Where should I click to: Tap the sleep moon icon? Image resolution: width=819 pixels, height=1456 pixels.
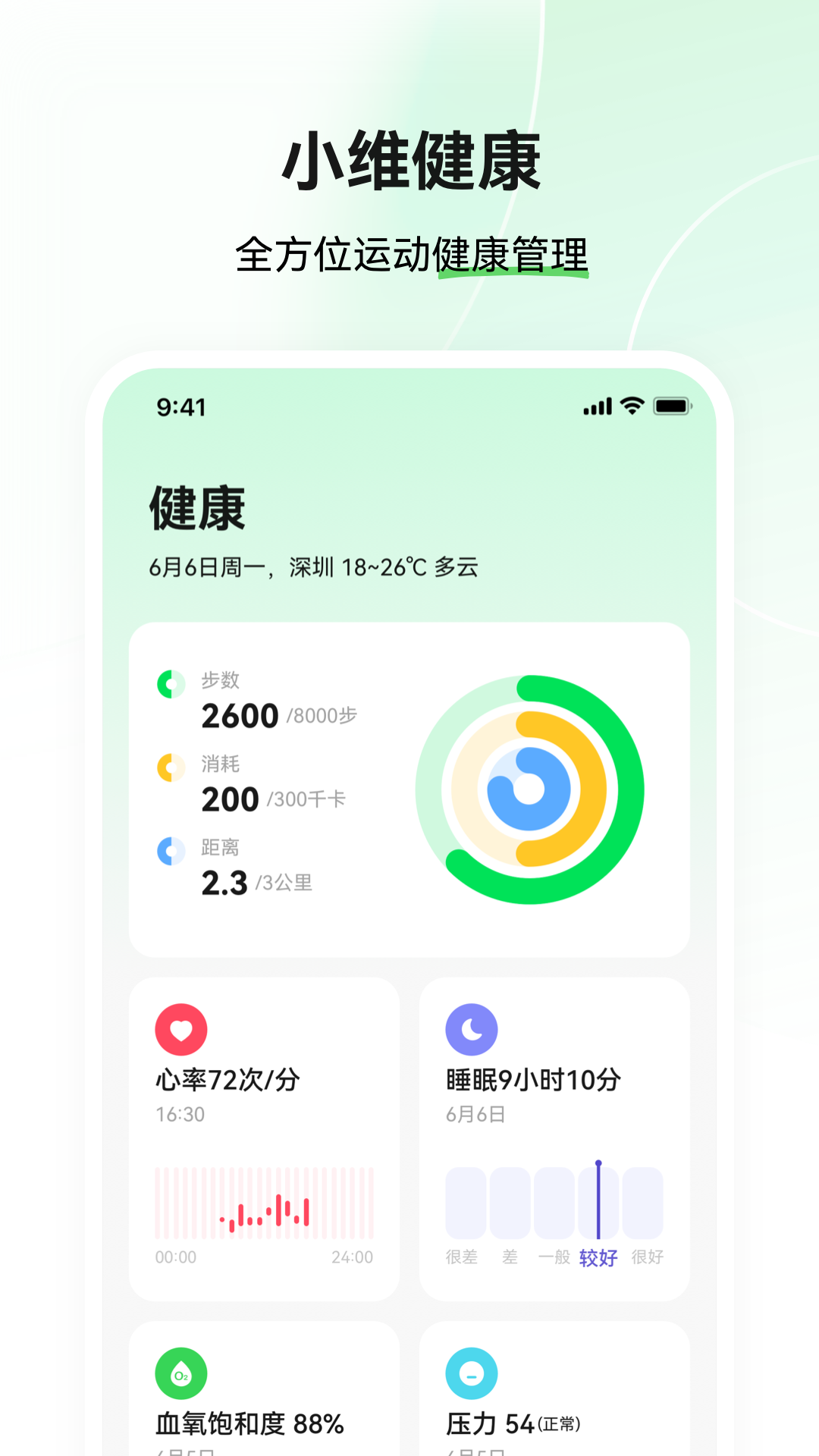[x=472, y=1029]
